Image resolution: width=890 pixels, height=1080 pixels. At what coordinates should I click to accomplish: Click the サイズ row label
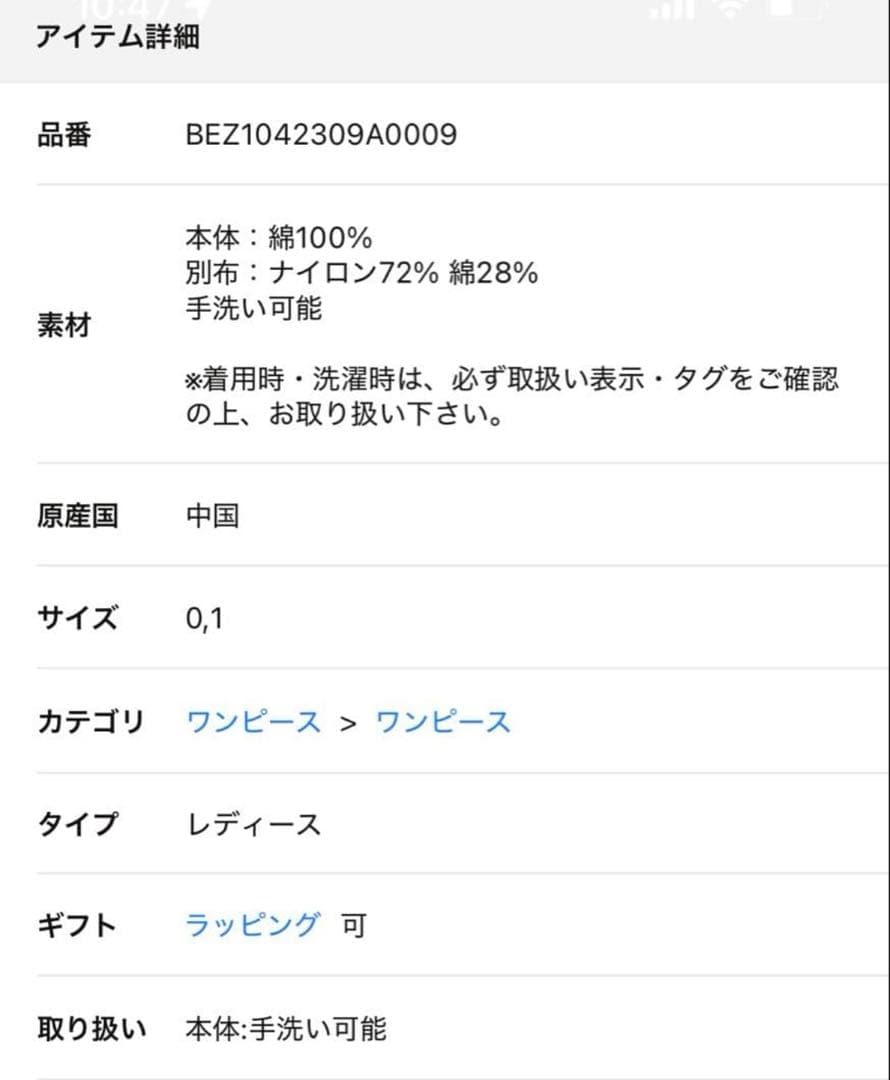78,618
